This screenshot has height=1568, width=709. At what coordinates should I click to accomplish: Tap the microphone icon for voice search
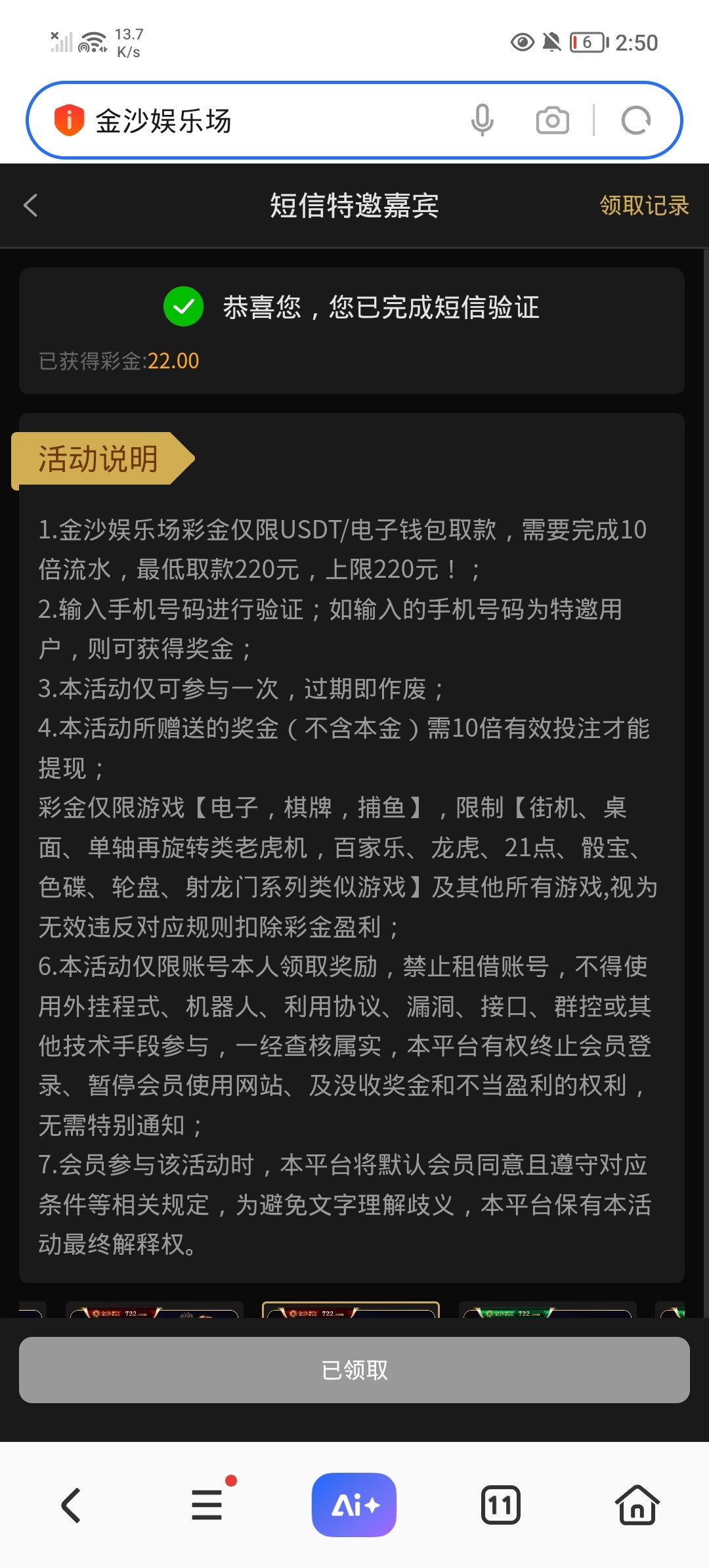coord(483,120)
